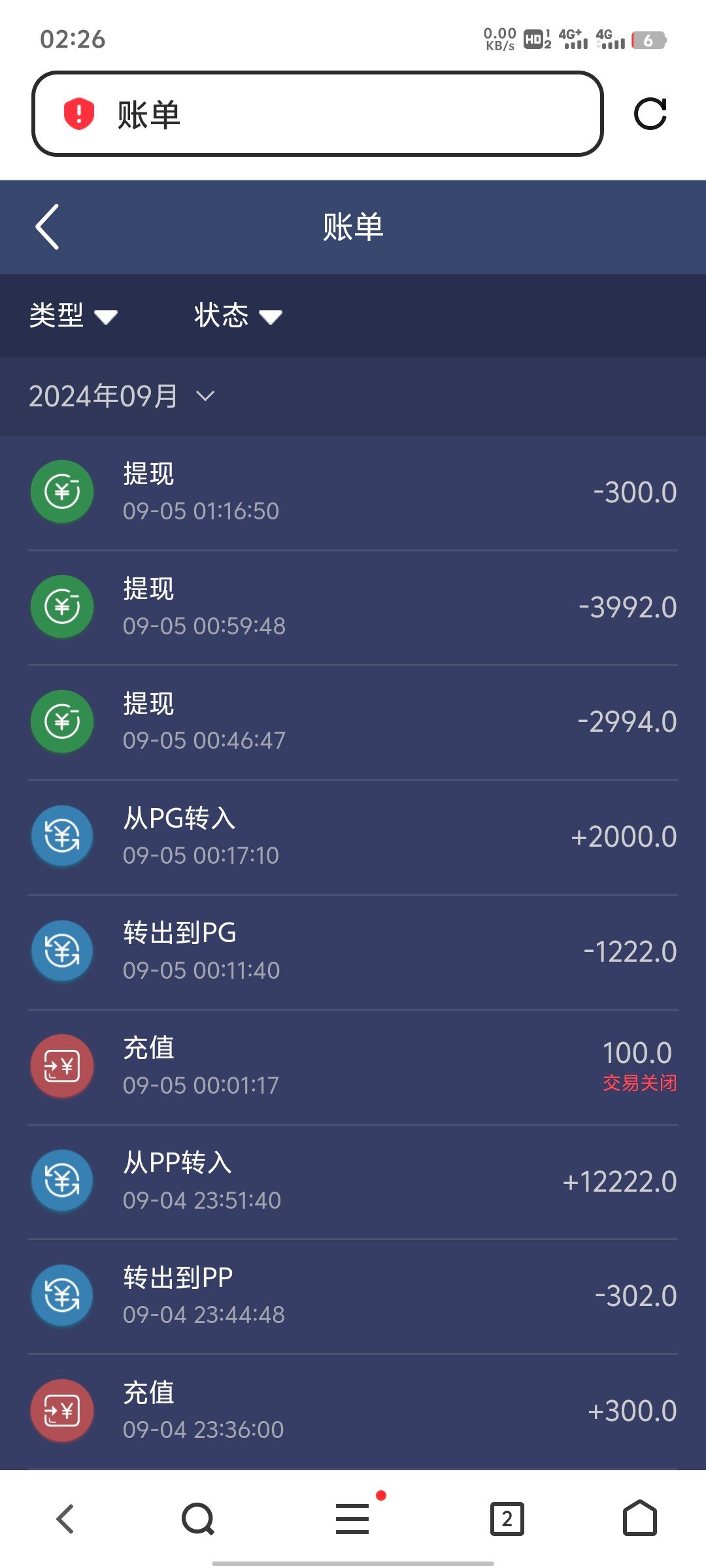Tap the browser address bar showing 账单

317,114
